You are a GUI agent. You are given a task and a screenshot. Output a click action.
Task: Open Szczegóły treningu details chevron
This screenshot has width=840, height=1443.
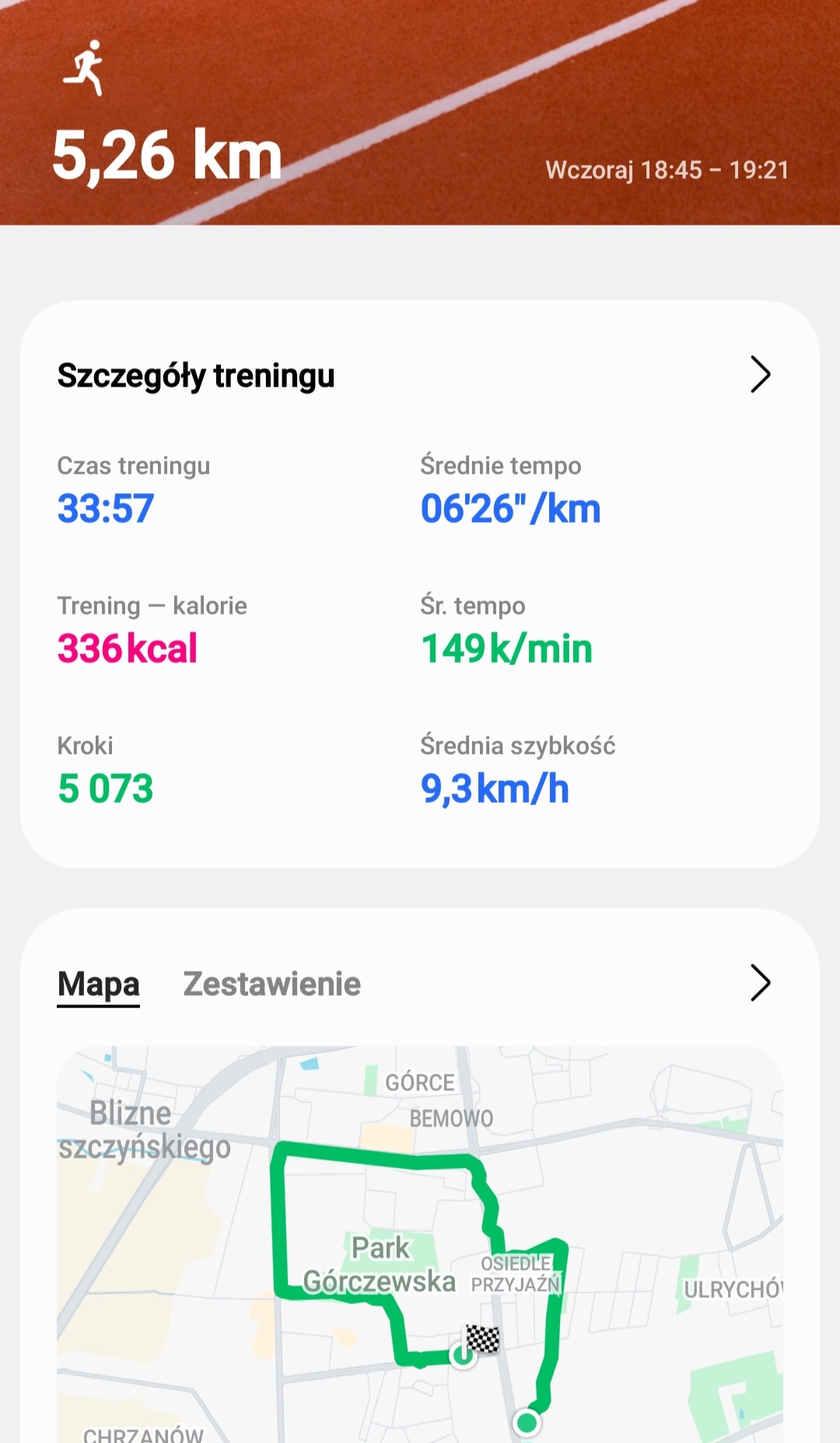(x=759, y=375)
